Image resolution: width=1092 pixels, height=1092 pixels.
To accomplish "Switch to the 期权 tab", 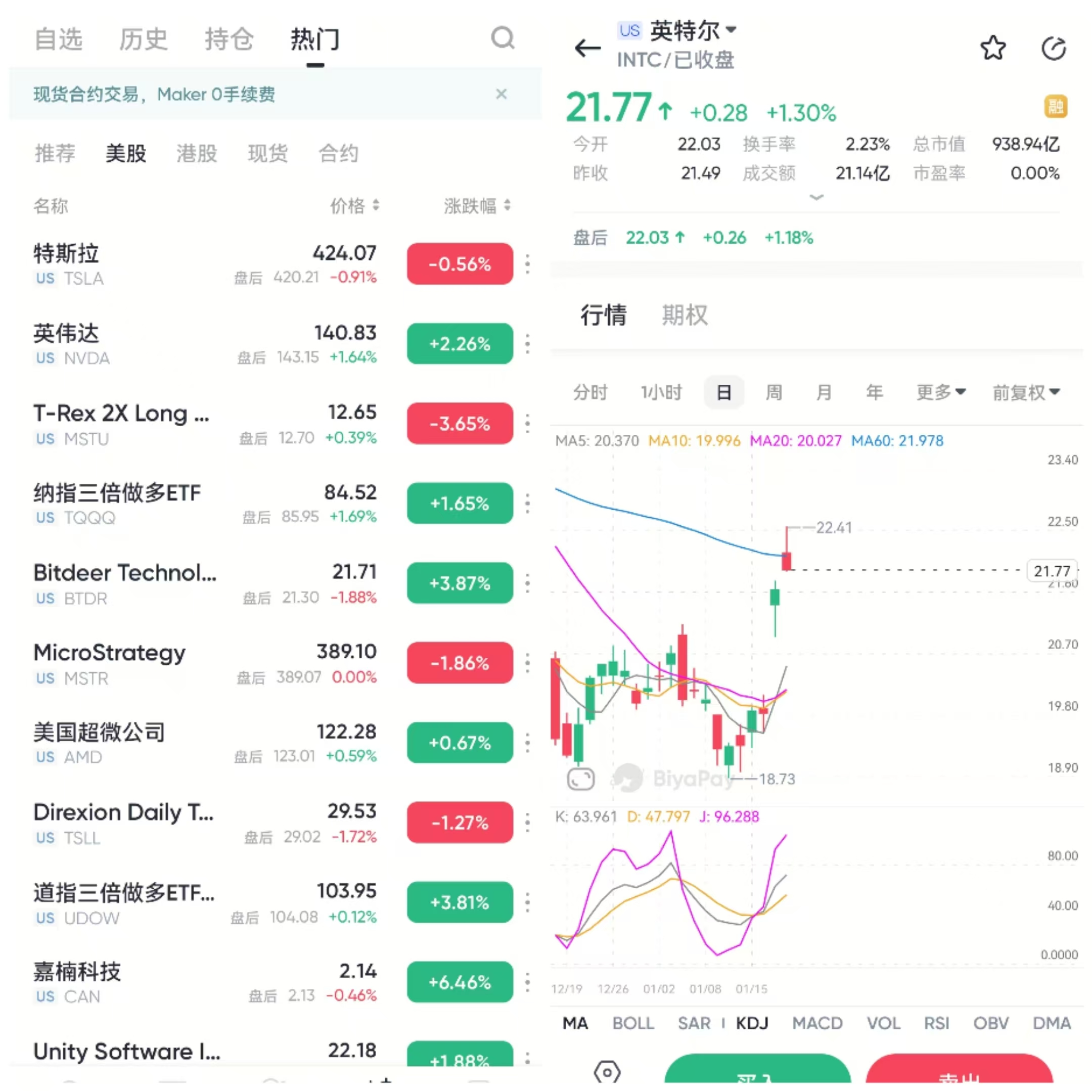I will tap(684, 315).
